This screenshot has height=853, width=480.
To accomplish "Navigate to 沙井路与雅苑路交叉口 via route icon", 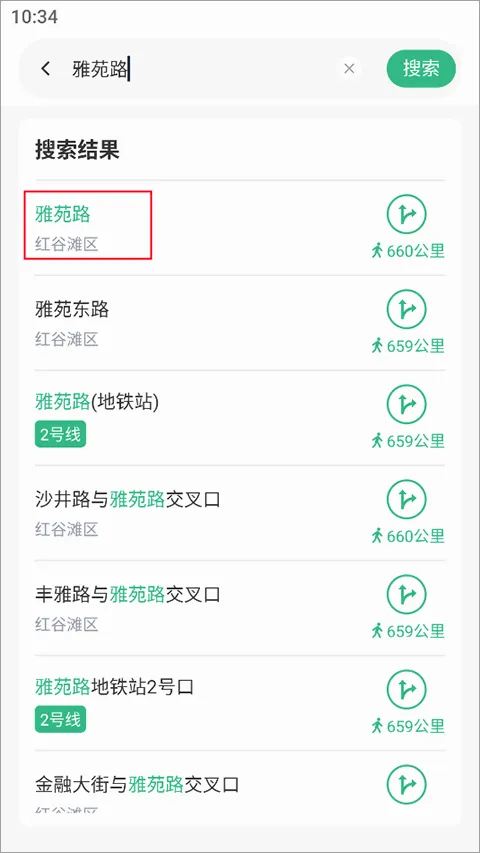I will 407,499.
